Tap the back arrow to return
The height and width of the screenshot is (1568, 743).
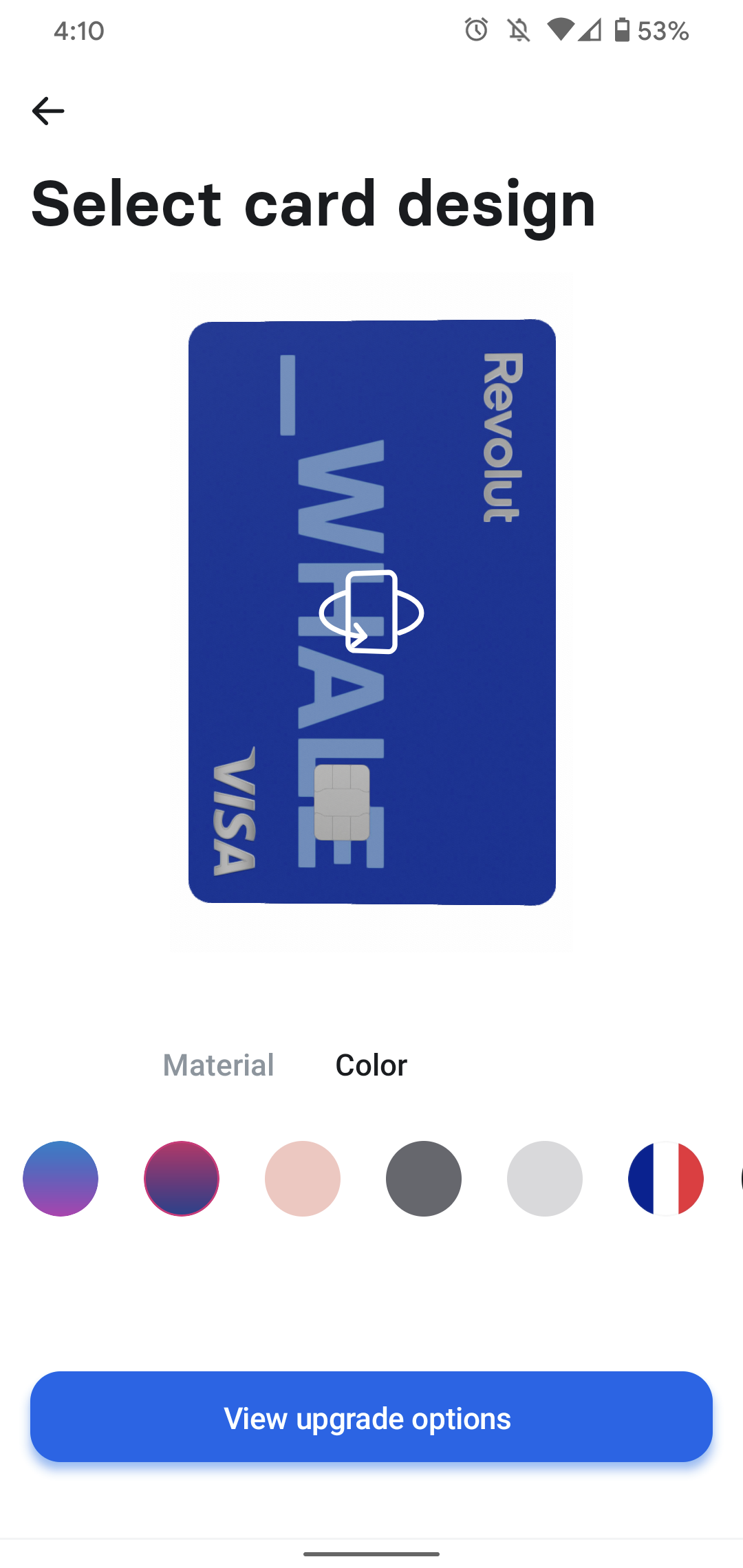[x=48, y=110]
